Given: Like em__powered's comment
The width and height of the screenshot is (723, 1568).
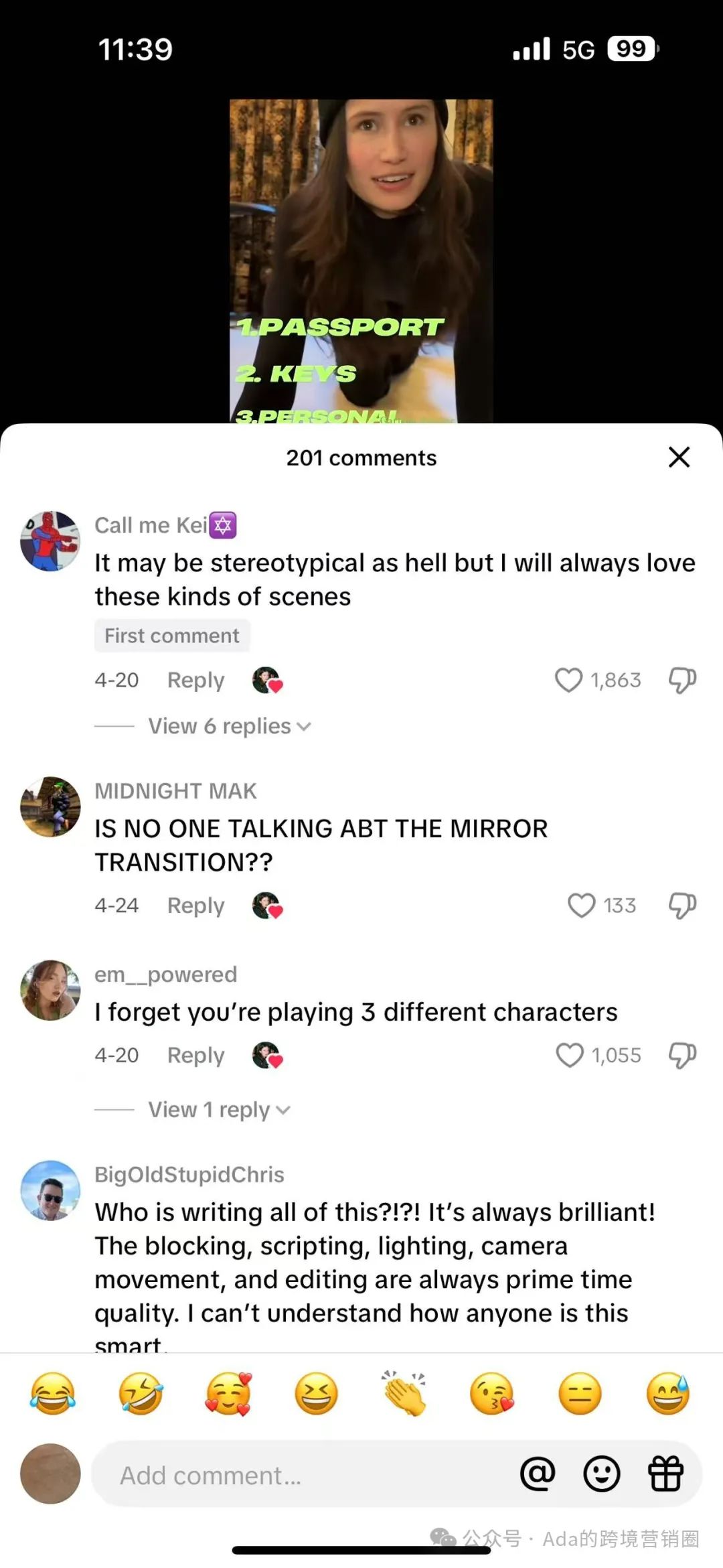Looking at the screenshot, I should point(570,1056).
